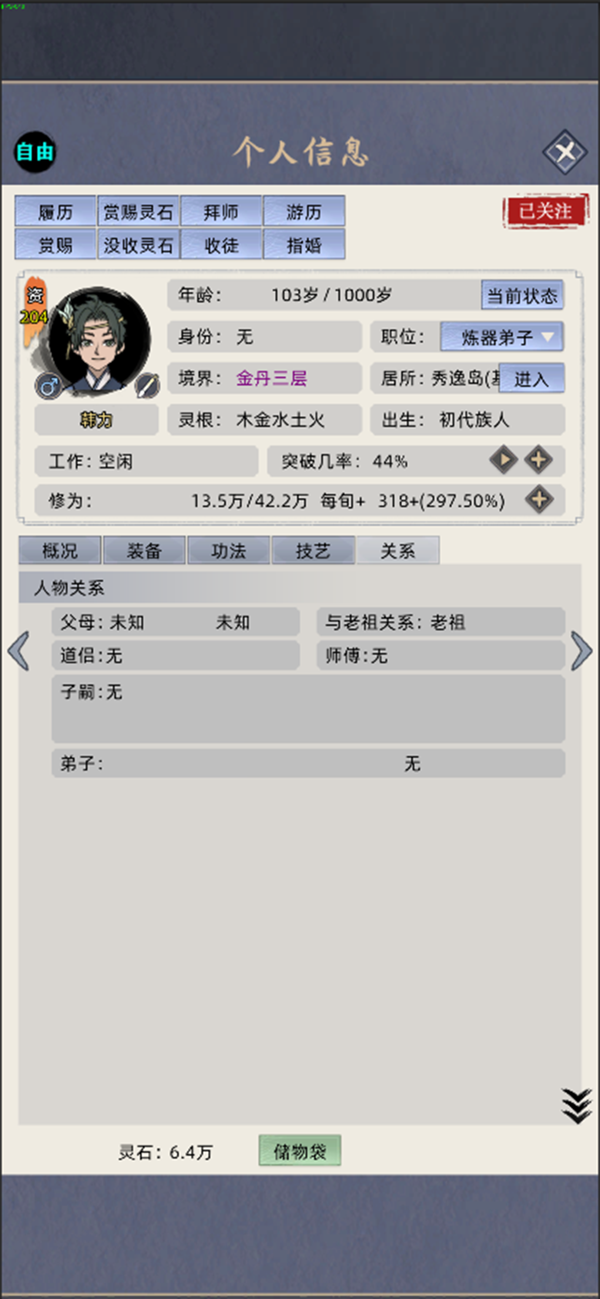Image resolution: width=600 pixels, height=1299 pixels.
Task: Open the 履历 button
Action: [x=55, y=211]
